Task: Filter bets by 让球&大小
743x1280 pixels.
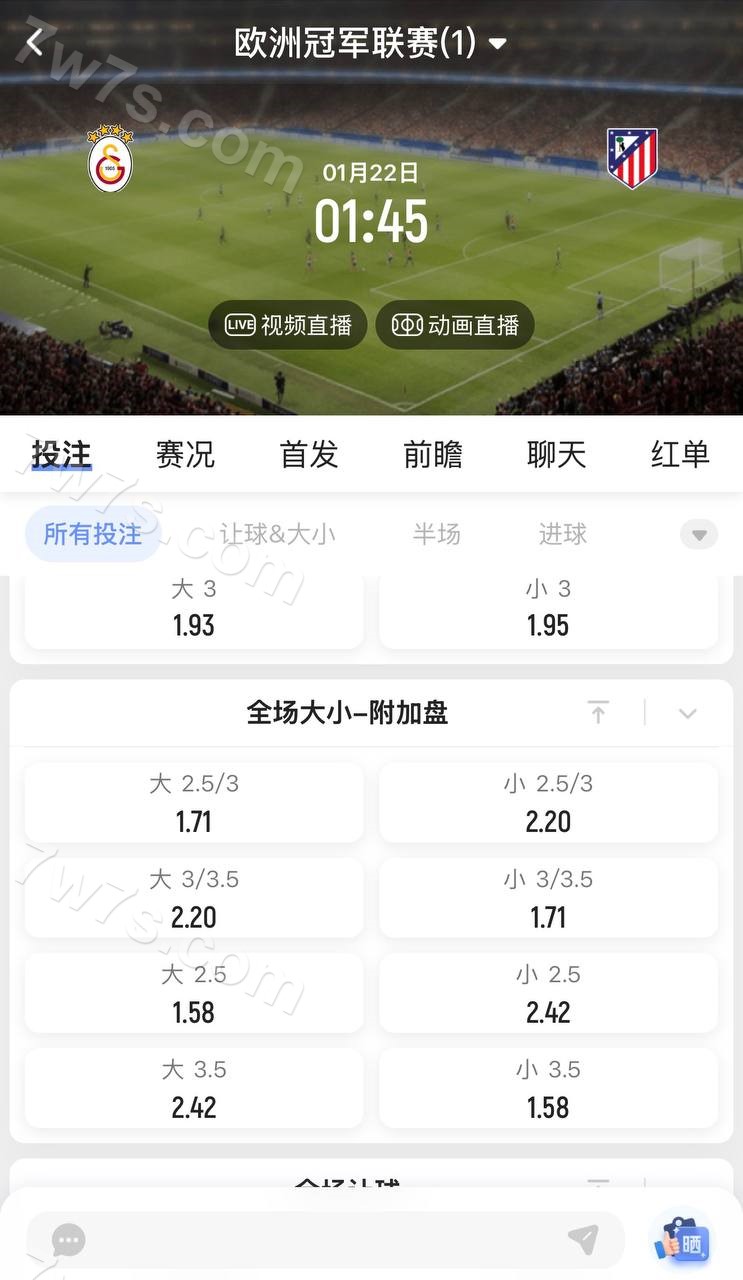Action: pos(277,534)
